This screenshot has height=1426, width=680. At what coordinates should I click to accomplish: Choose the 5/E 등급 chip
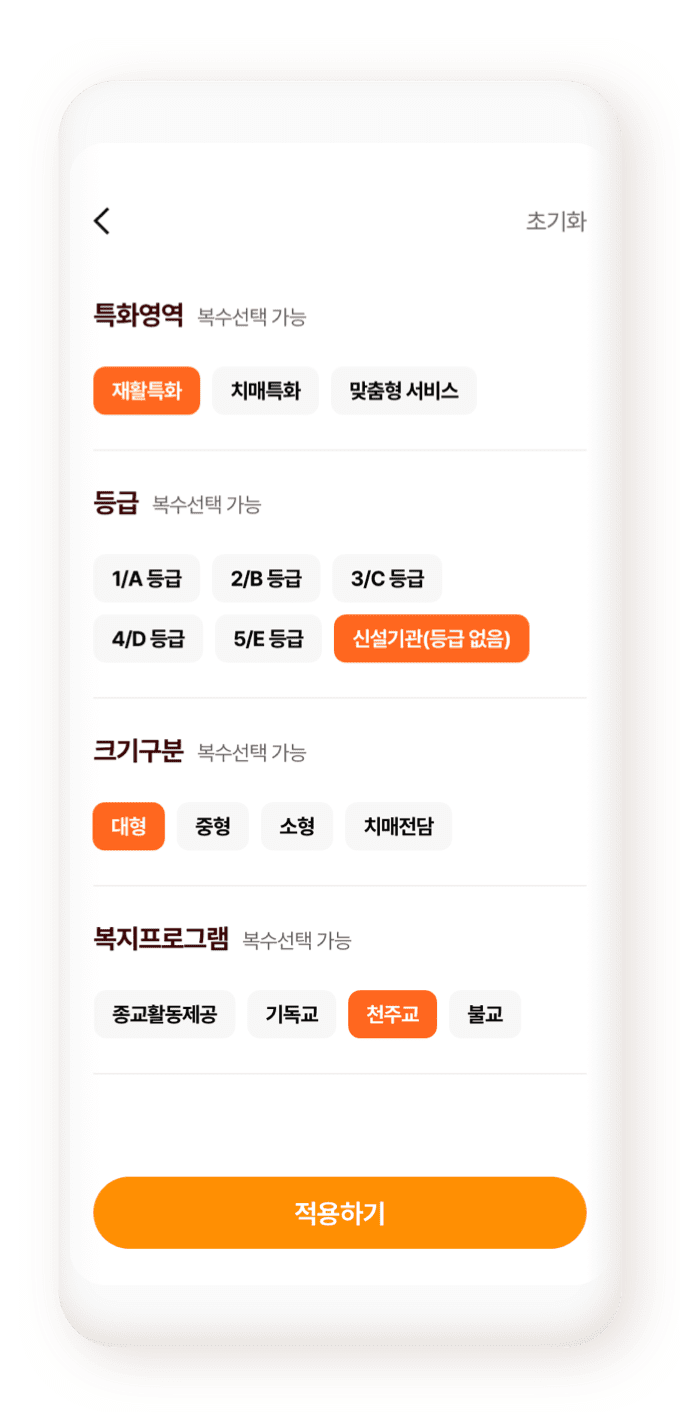[x=268, y=639]
